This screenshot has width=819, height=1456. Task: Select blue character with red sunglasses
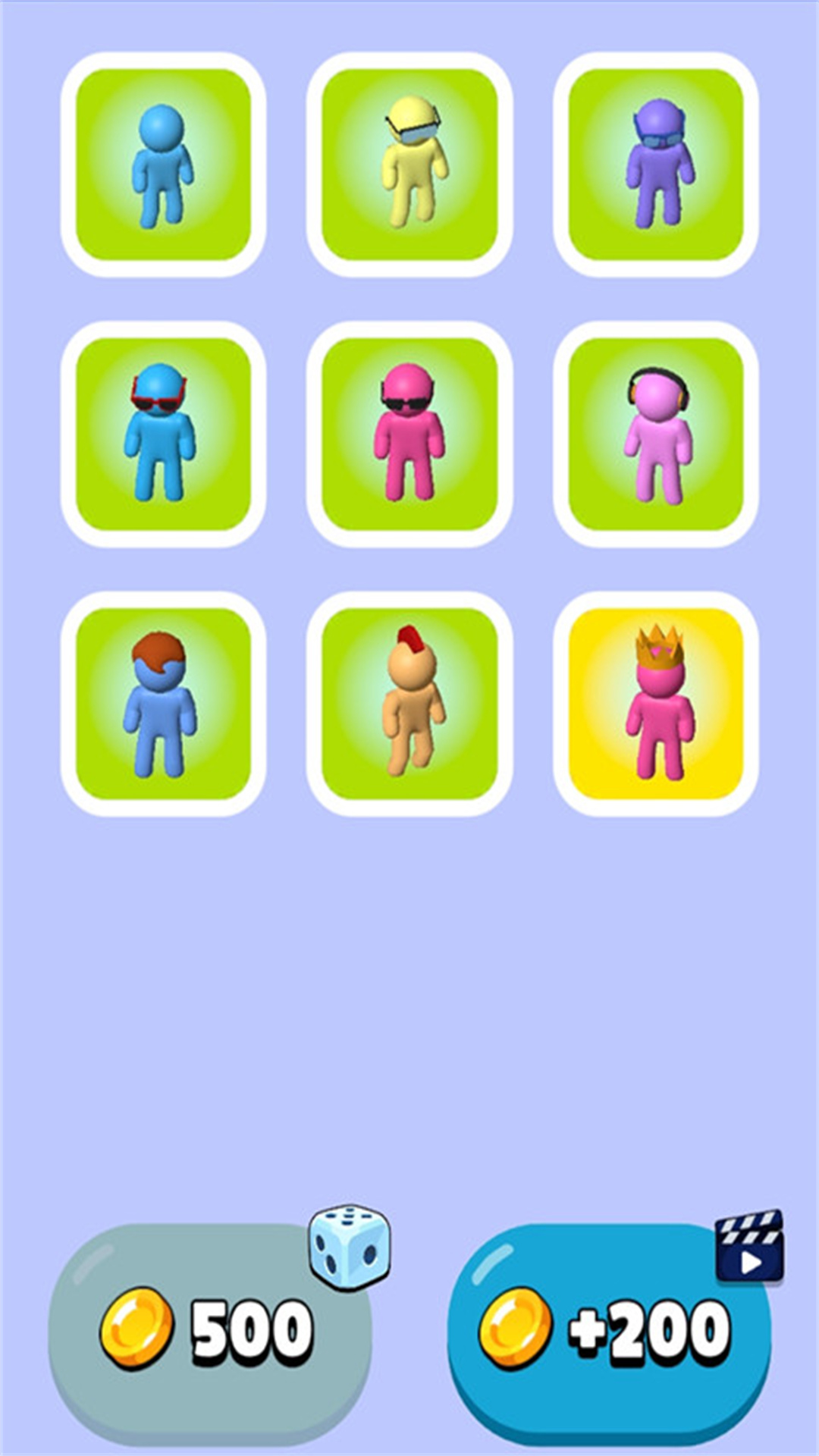[x=163, y=434]
